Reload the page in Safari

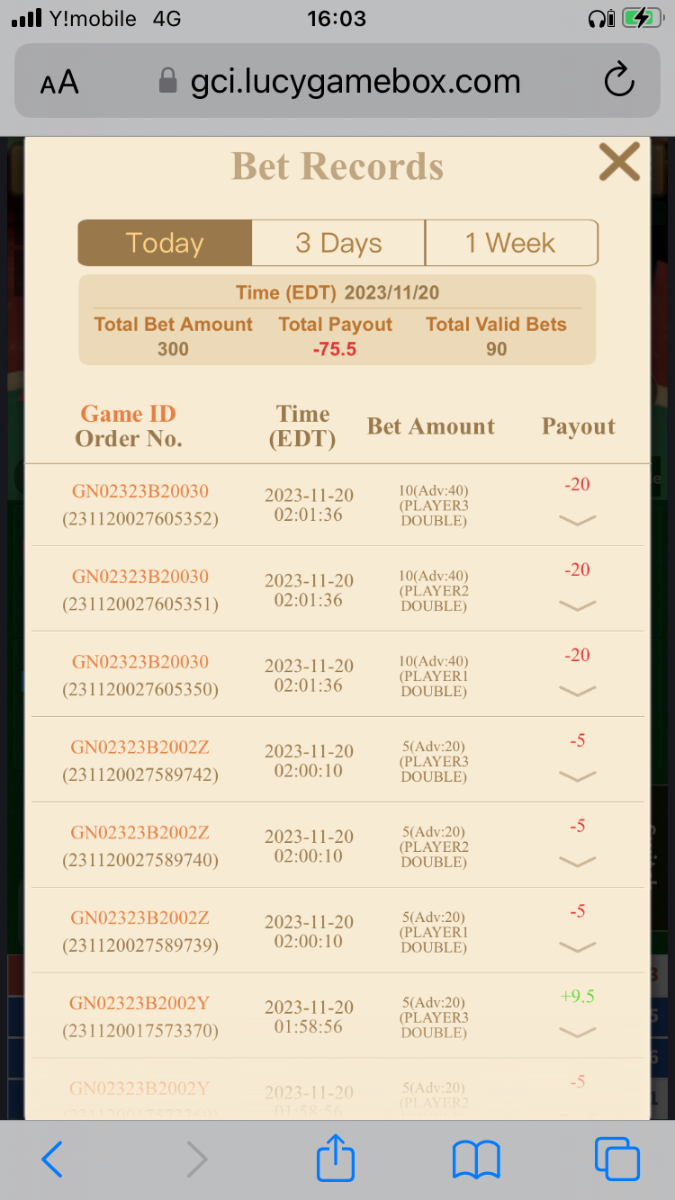619,80
